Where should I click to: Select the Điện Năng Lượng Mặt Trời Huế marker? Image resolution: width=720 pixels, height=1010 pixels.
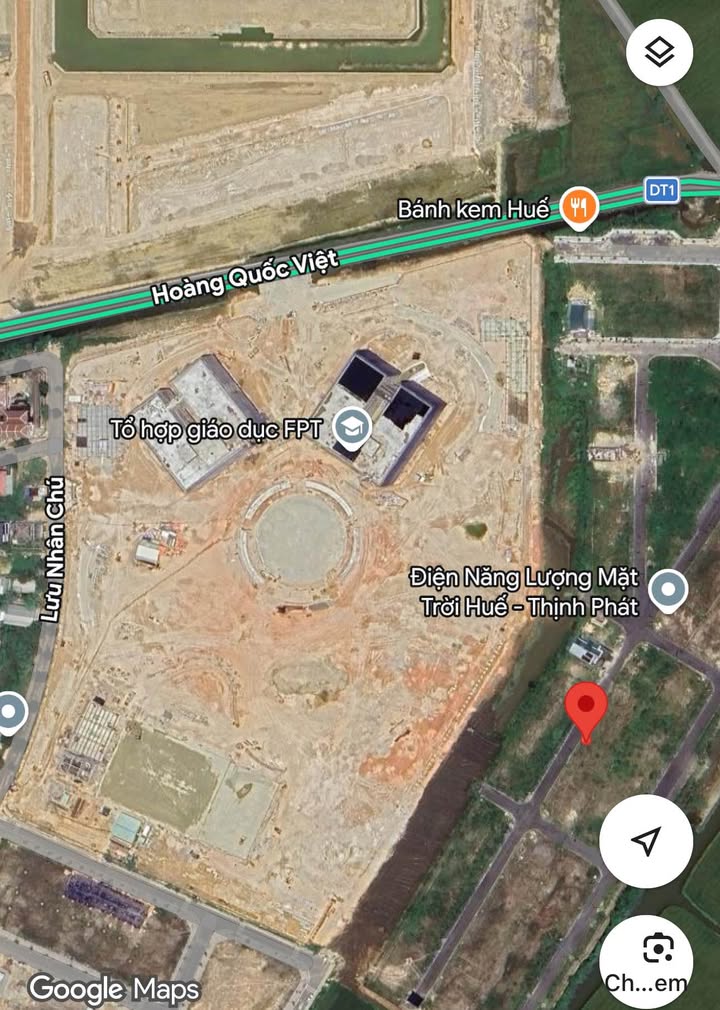pyautogui.click(x=667, y=590)
